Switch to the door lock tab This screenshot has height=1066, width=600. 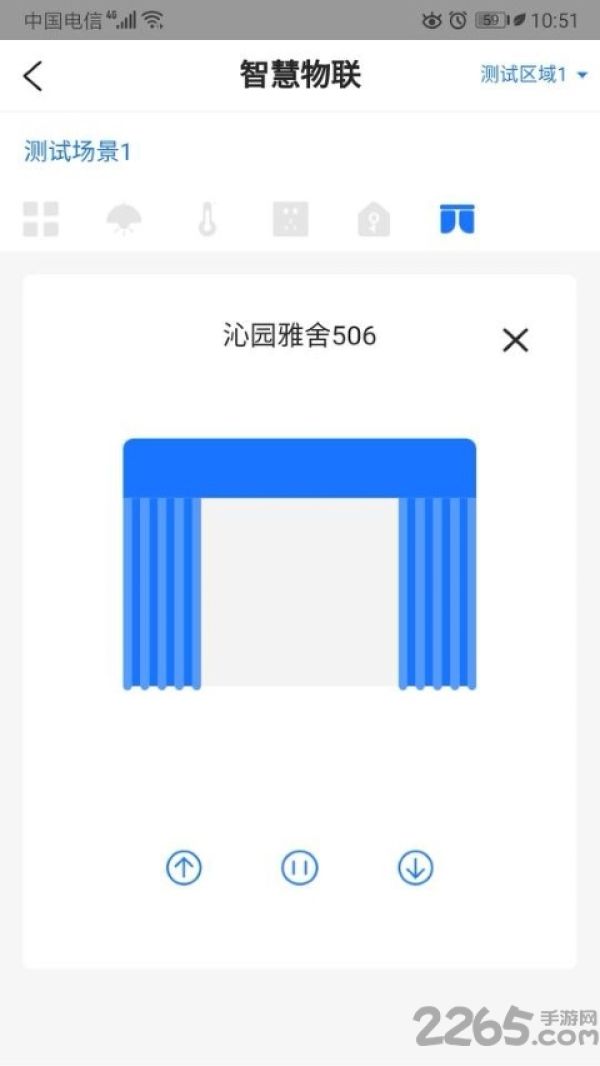374,219
